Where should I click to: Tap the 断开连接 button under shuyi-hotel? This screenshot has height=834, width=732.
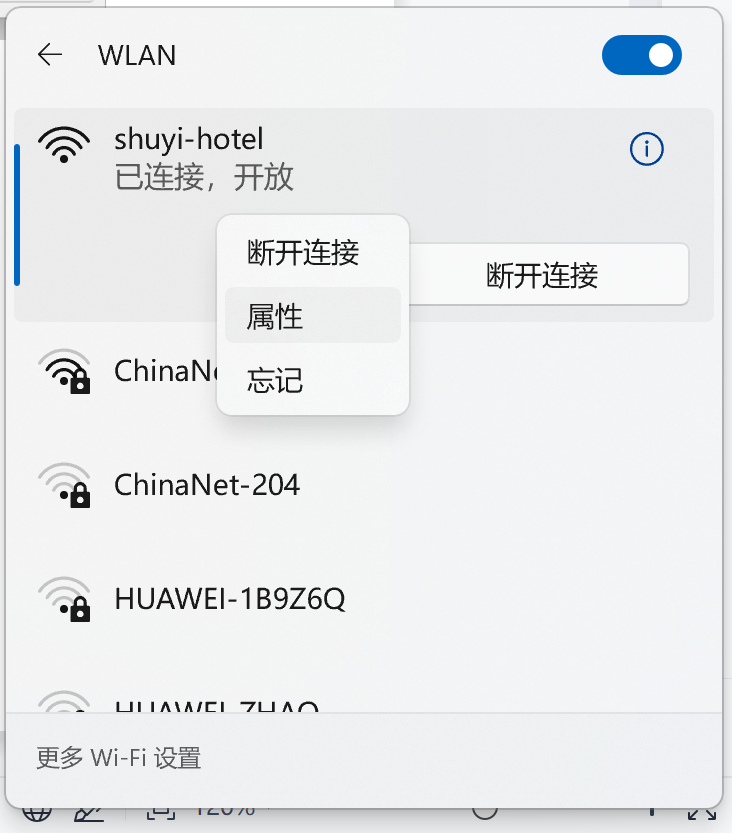(x=549, y=275)
